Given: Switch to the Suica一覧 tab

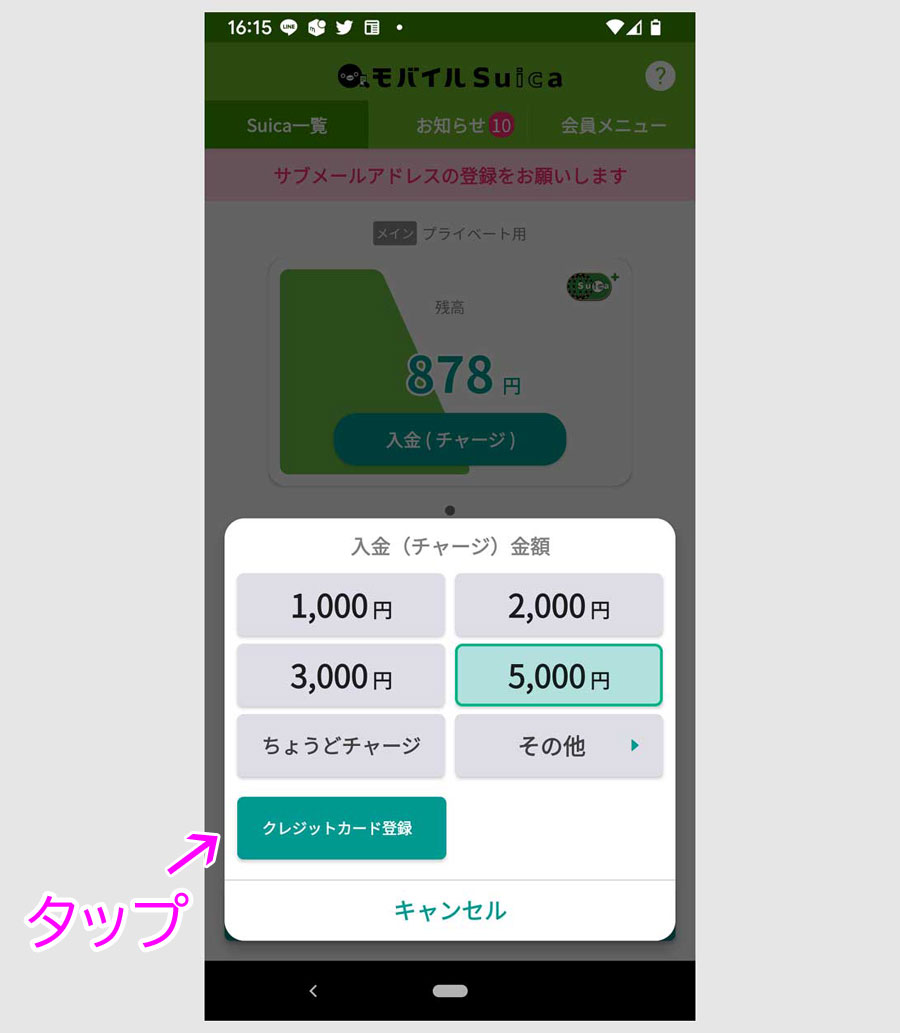Looking at the screenshot, I should [287, 125].
